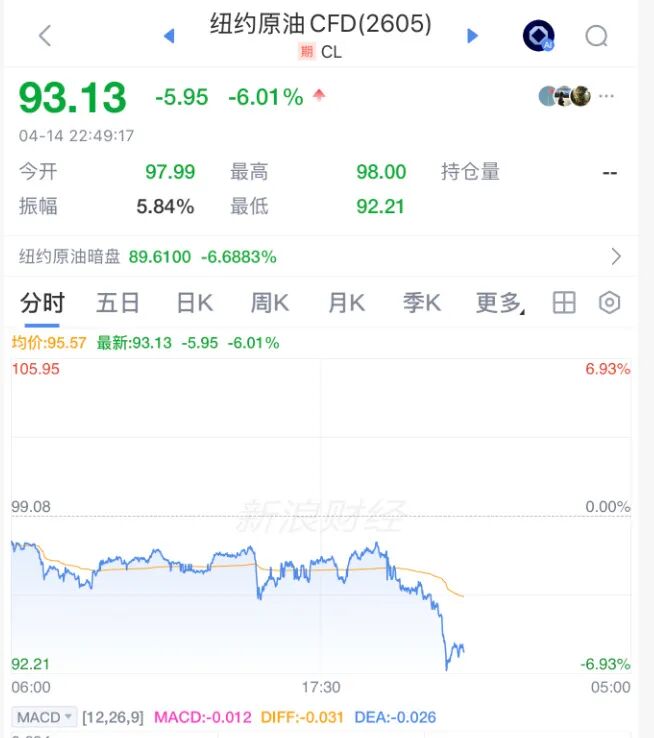Show the 日K chart
The image size is (654, 738).
click(195, 303)
